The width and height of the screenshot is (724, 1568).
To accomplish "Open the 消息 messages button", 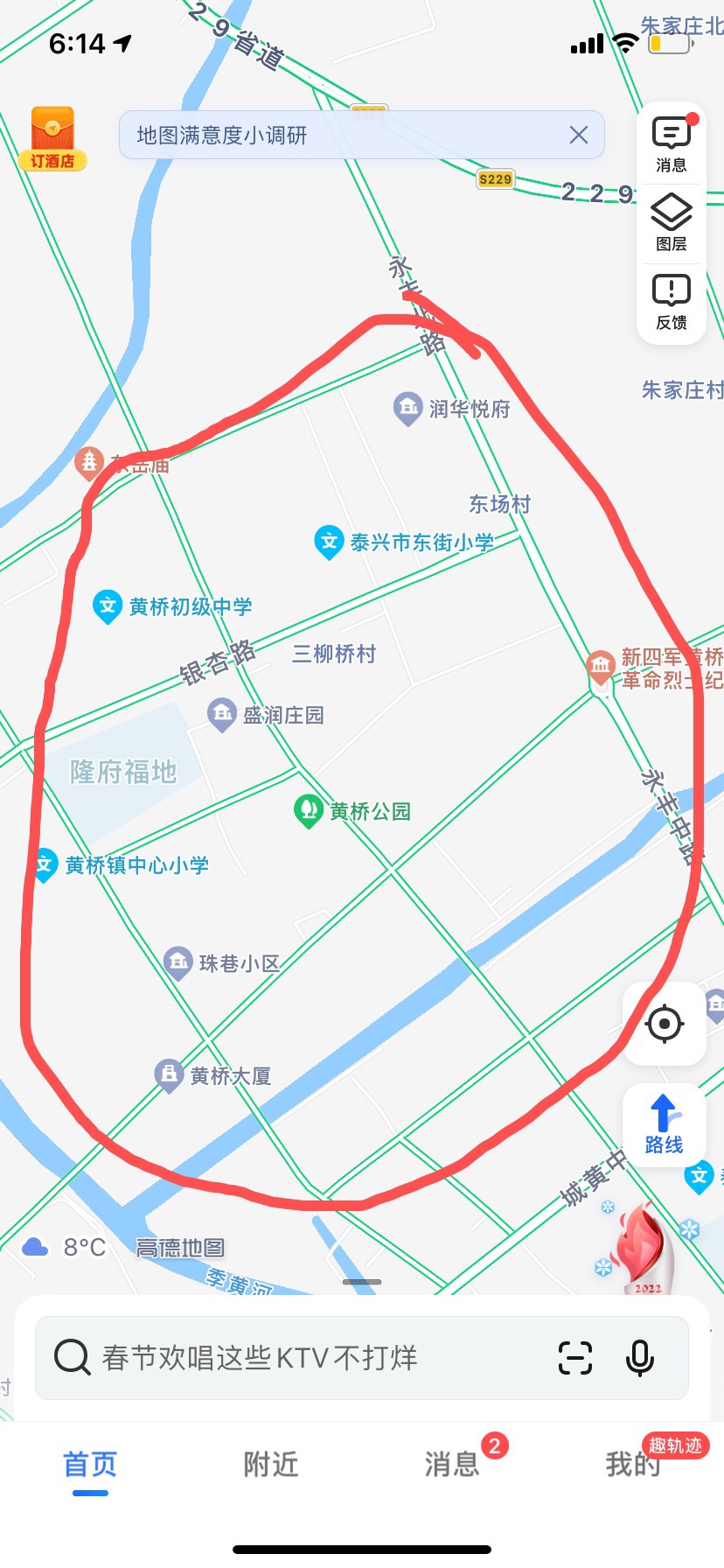I will point(671,144).
